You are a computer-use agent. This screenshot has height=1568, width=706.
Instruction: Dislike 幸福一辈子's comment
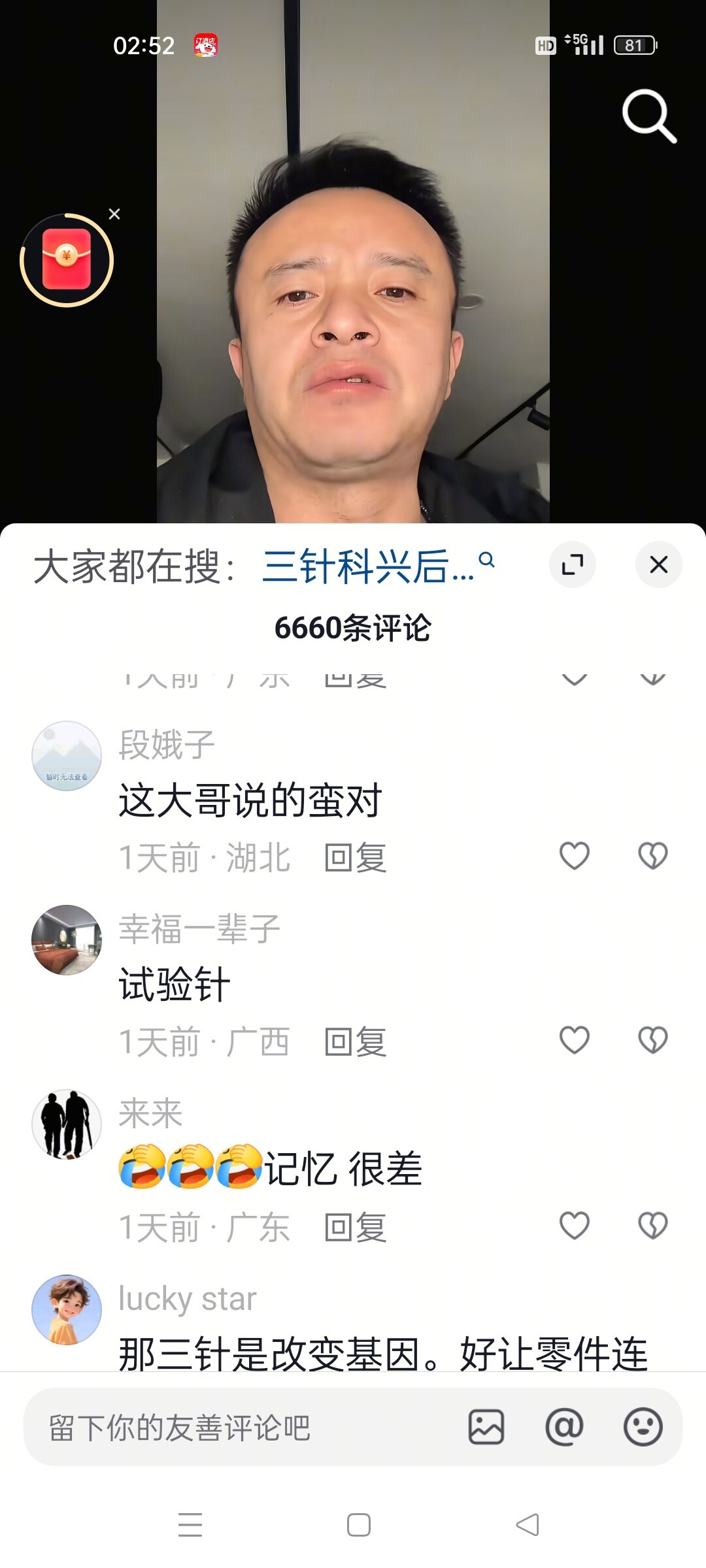pyautogui.click(x=652, y=1040)
